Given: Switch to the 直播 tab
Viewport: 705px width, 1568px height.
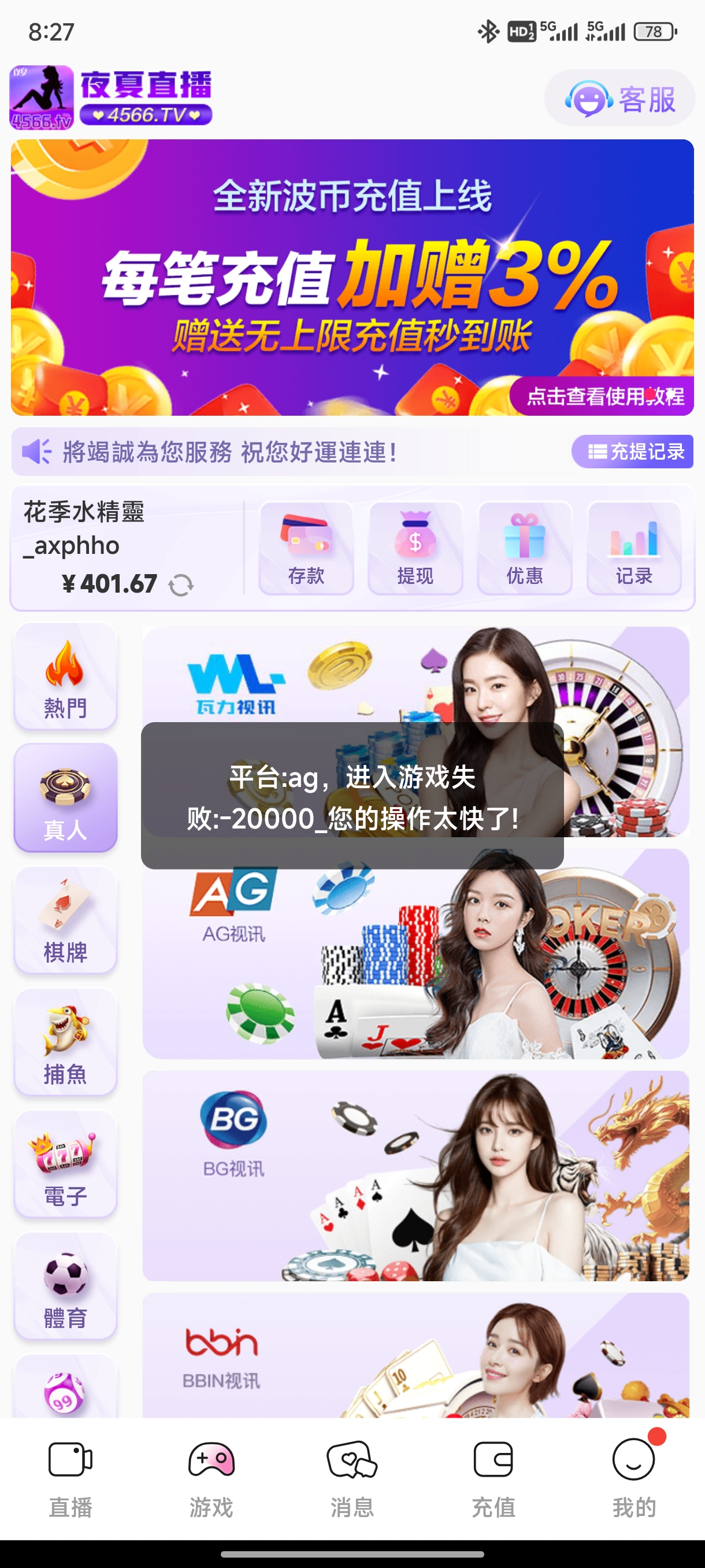Looking at the screenshot, I should point(70,1477).
